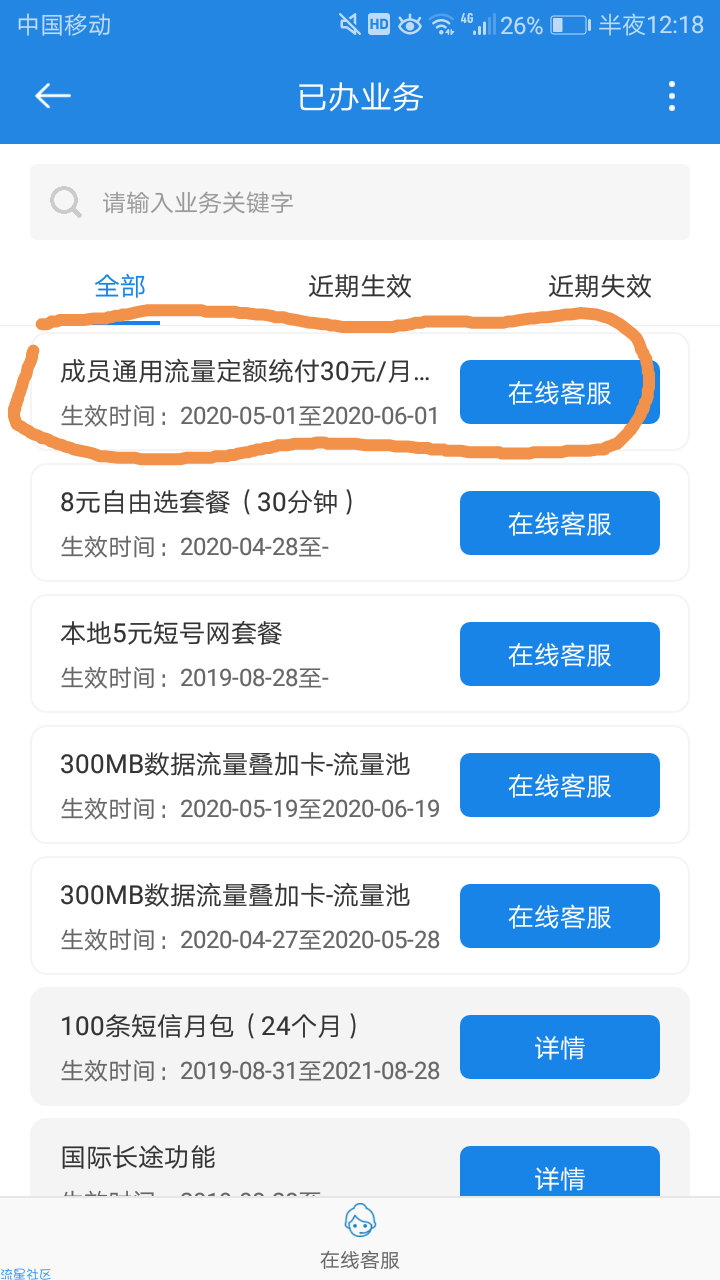Show 详情 for 国际长途功能
720x1280 pixels.
point(559,1174)
